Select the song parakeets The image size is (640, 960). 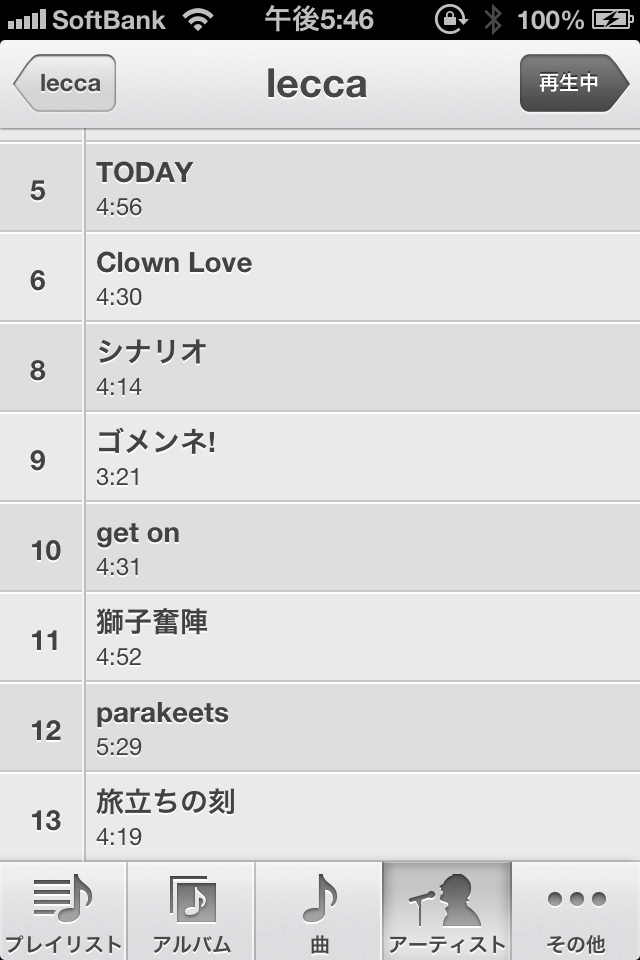click(x=360, y=728)
